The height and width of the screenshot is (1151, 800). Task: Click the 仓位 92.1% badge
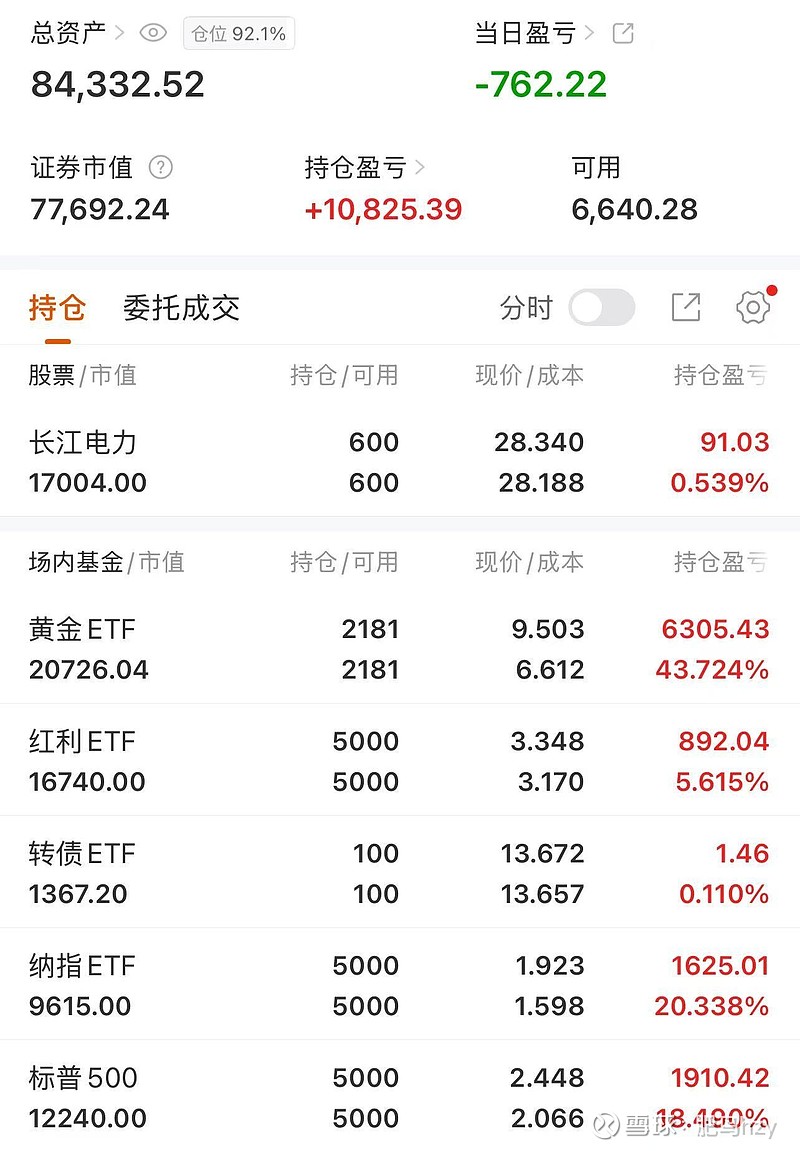point(238,32)
